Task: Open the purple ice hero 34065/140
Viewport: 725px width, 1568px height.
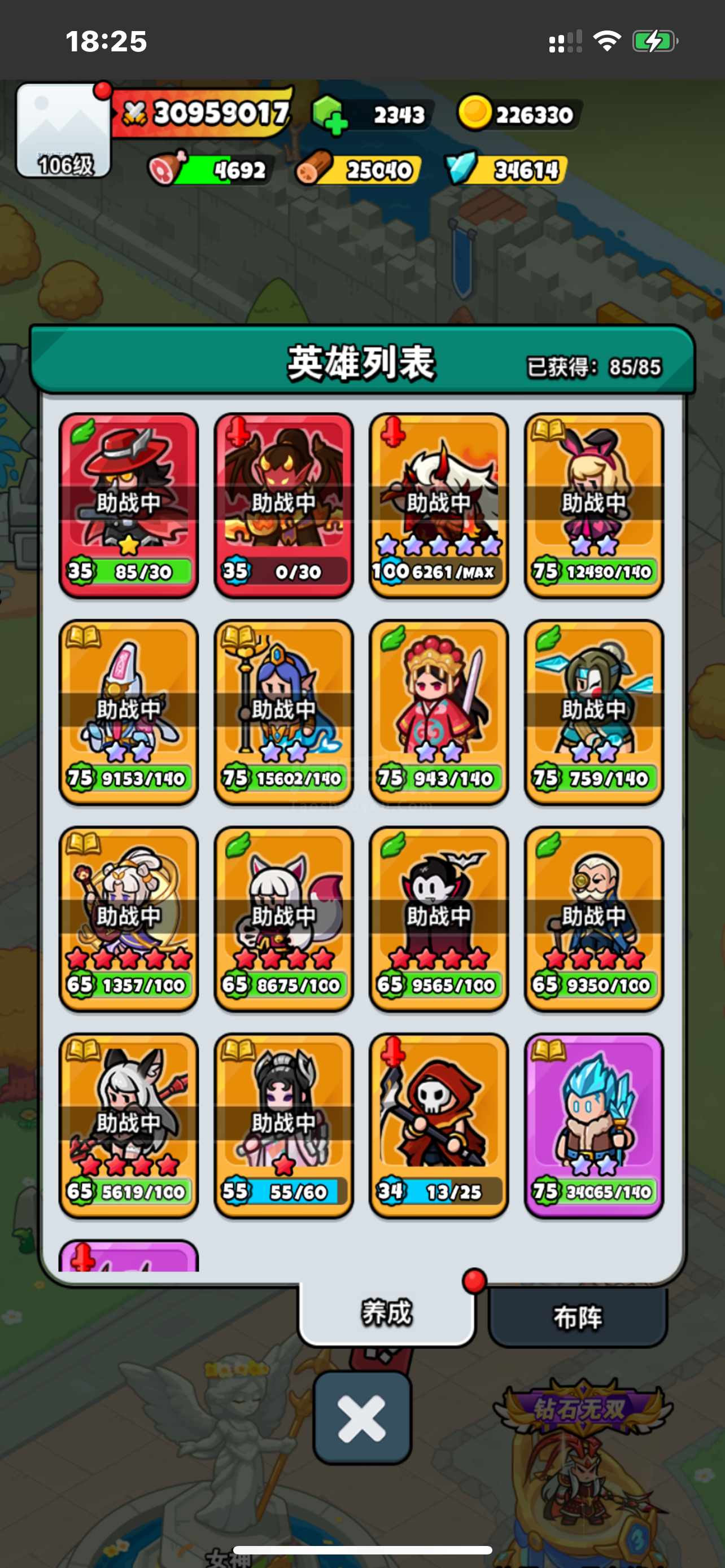Action: (593, 1125)
